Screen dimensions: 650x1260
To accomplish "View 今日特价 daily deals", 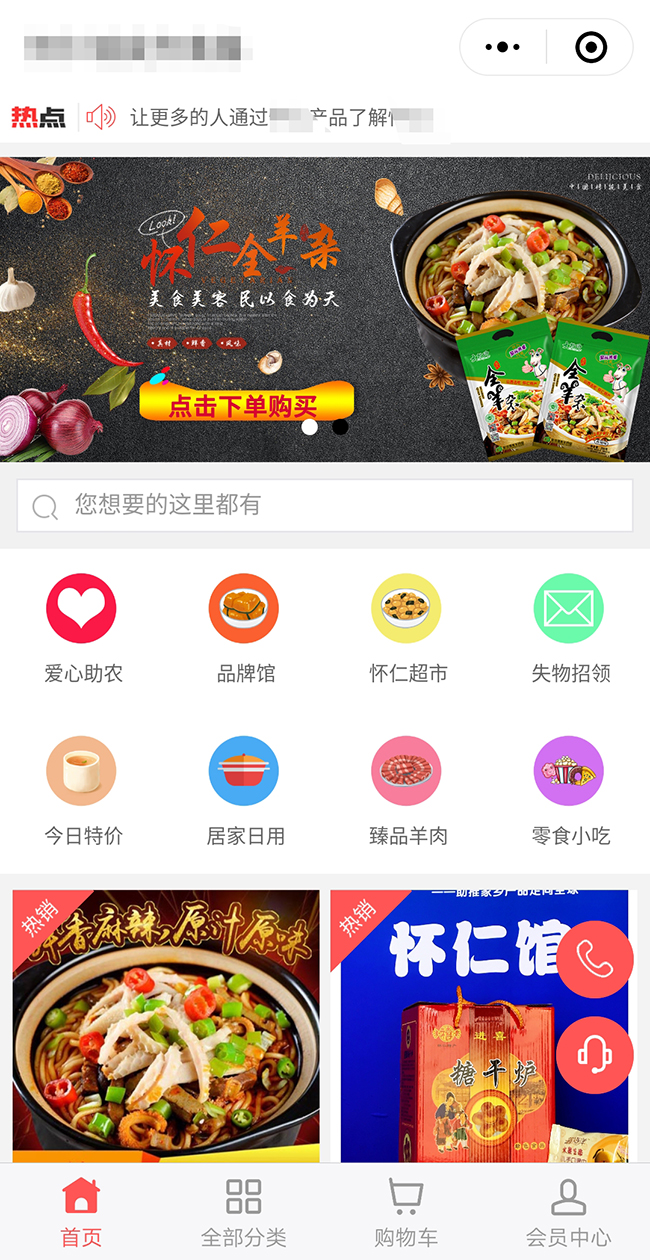I will [82, 790].
